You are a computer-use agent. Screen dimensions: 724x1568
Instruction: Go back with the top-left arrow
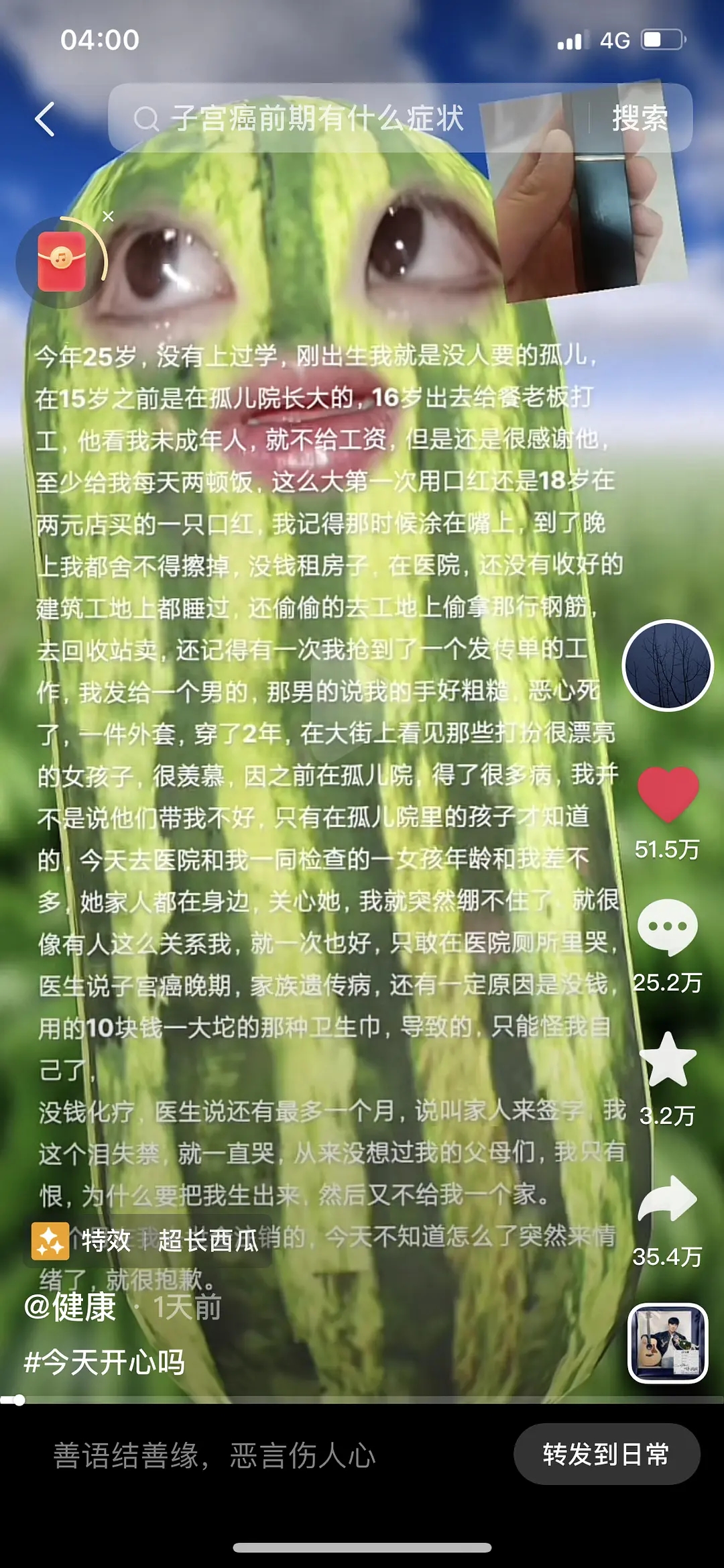[45, 119]
